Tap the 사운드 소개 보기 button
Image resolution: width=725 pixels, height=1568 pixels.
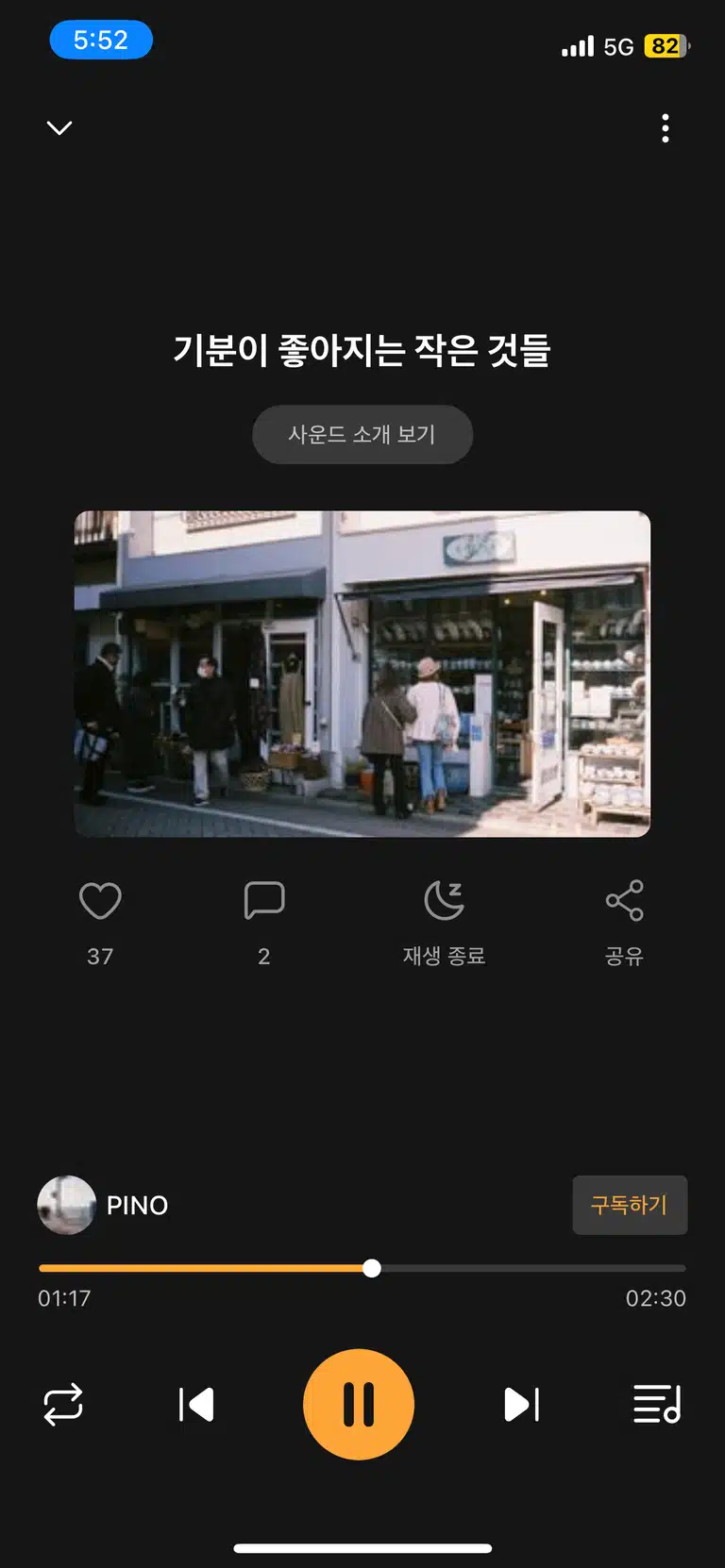click(362, 434)
